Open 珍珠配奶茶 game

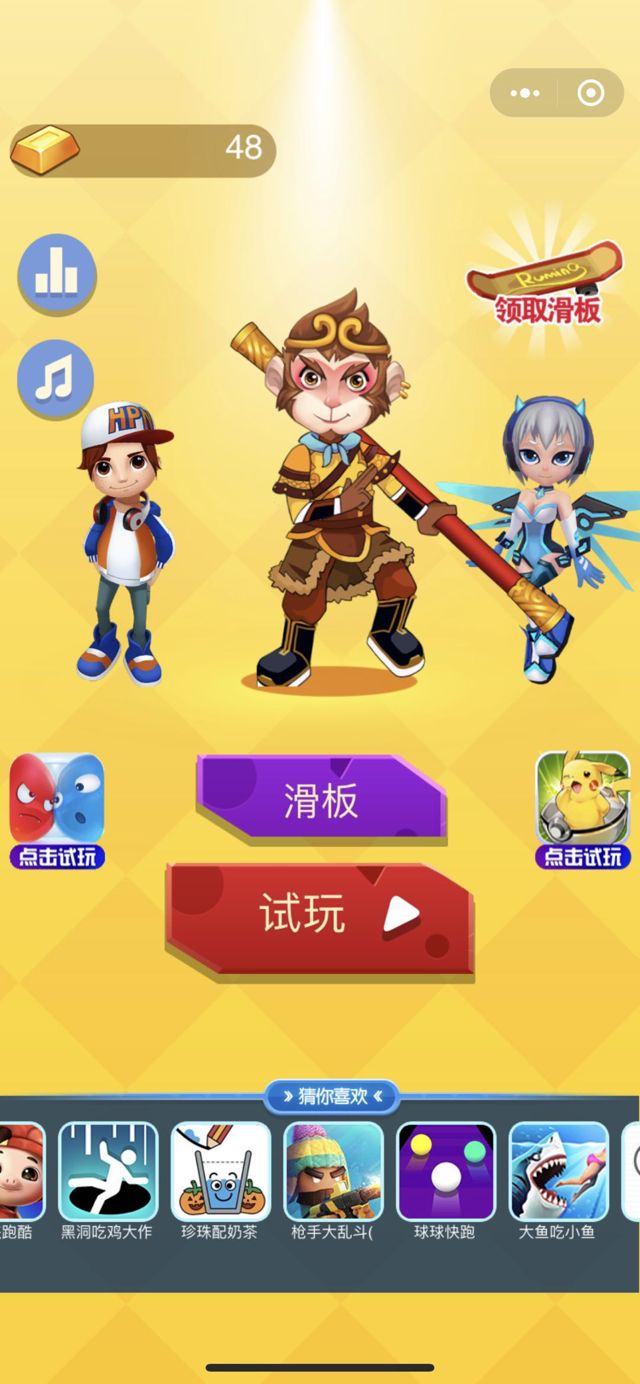coord(220,1172)
